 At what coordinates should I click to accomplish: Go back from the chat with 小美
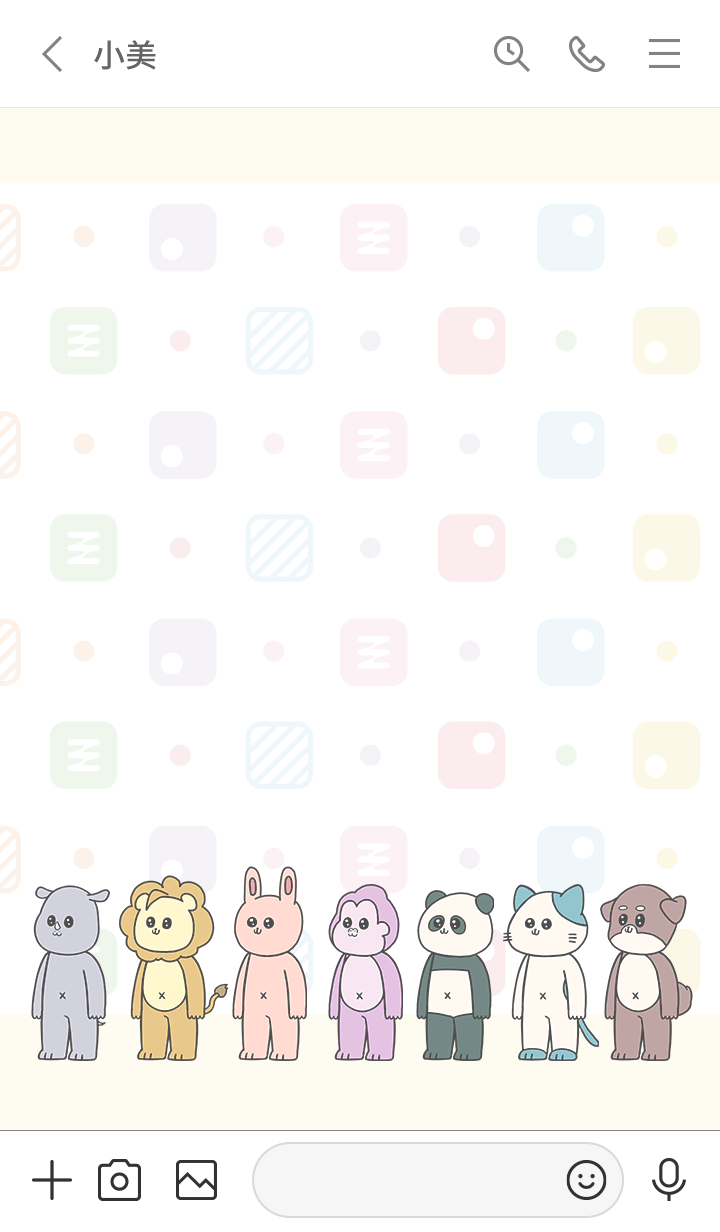pos(52,54)
